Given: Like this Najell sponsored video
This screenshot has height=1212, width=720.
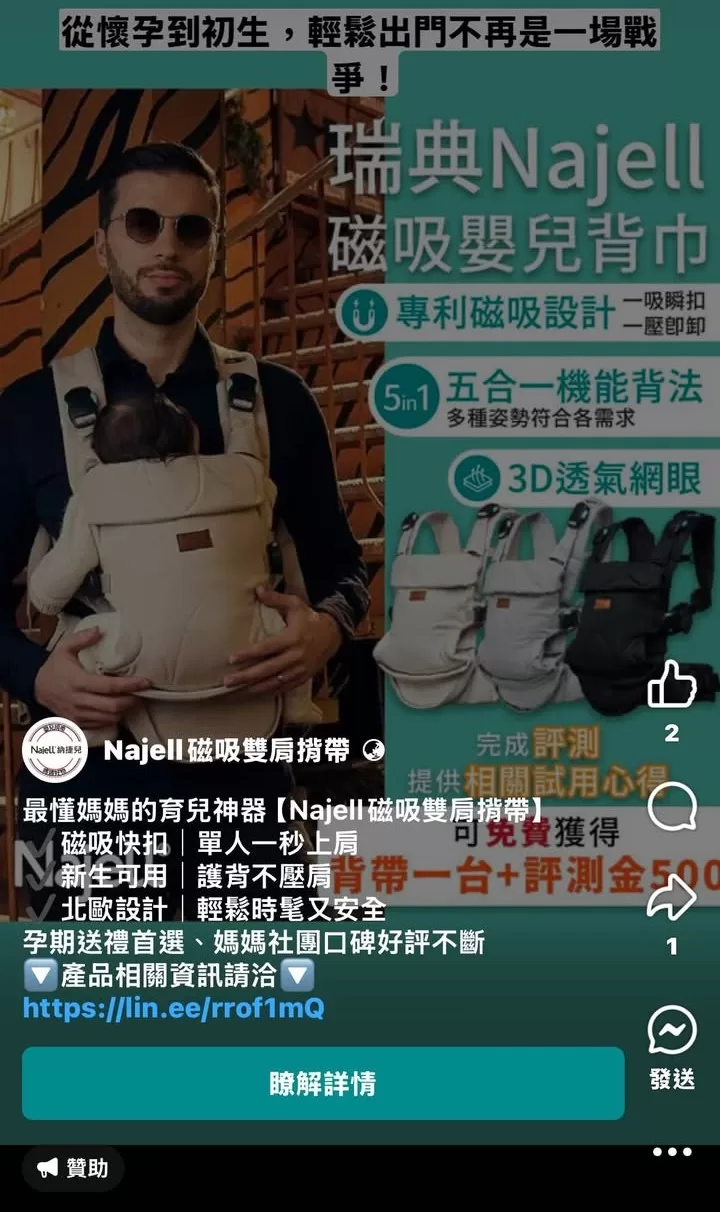Looking at the screenshot, I should click(671, 684).
